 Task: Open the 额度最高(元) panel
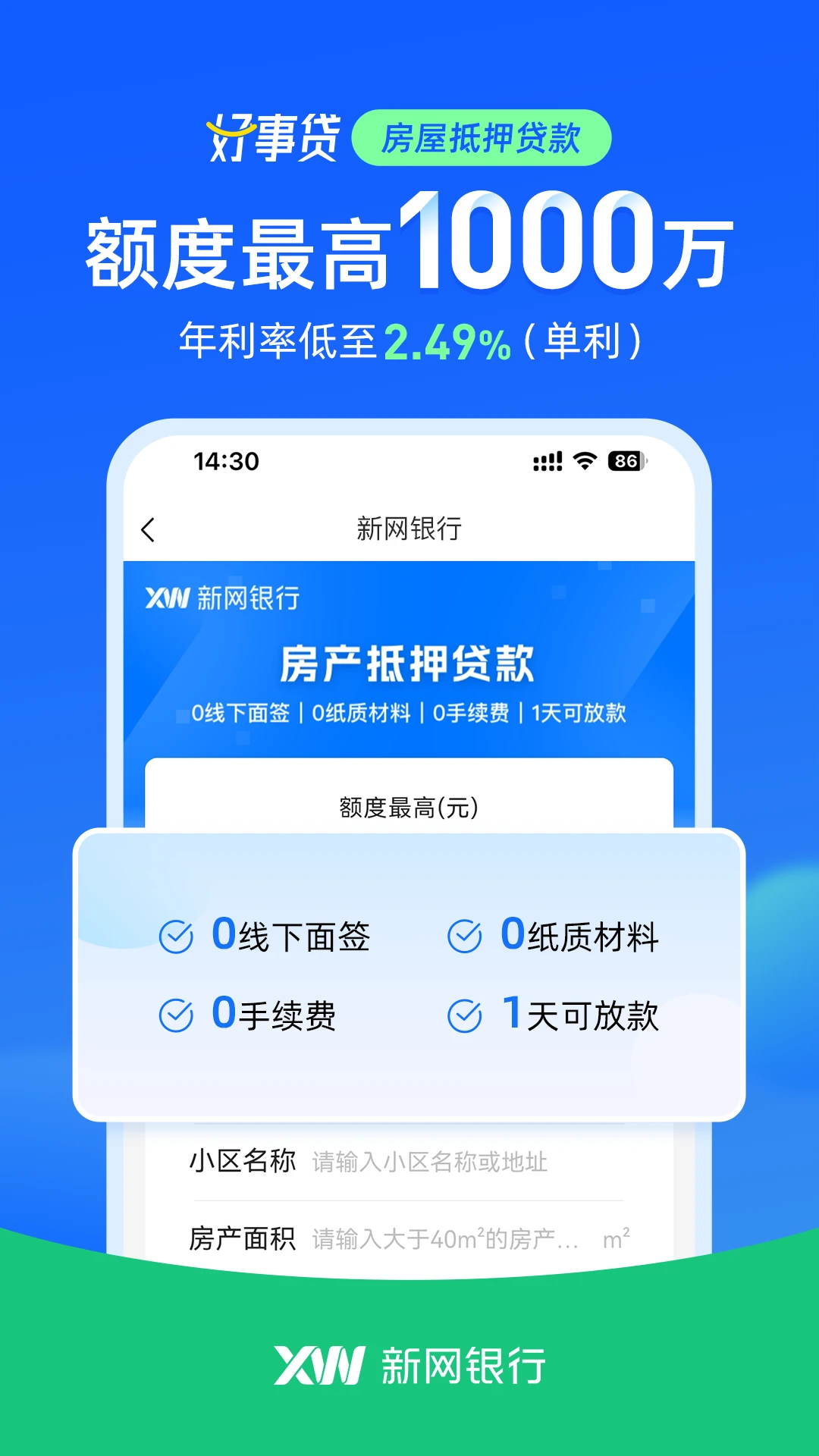[x=409, y=808]
